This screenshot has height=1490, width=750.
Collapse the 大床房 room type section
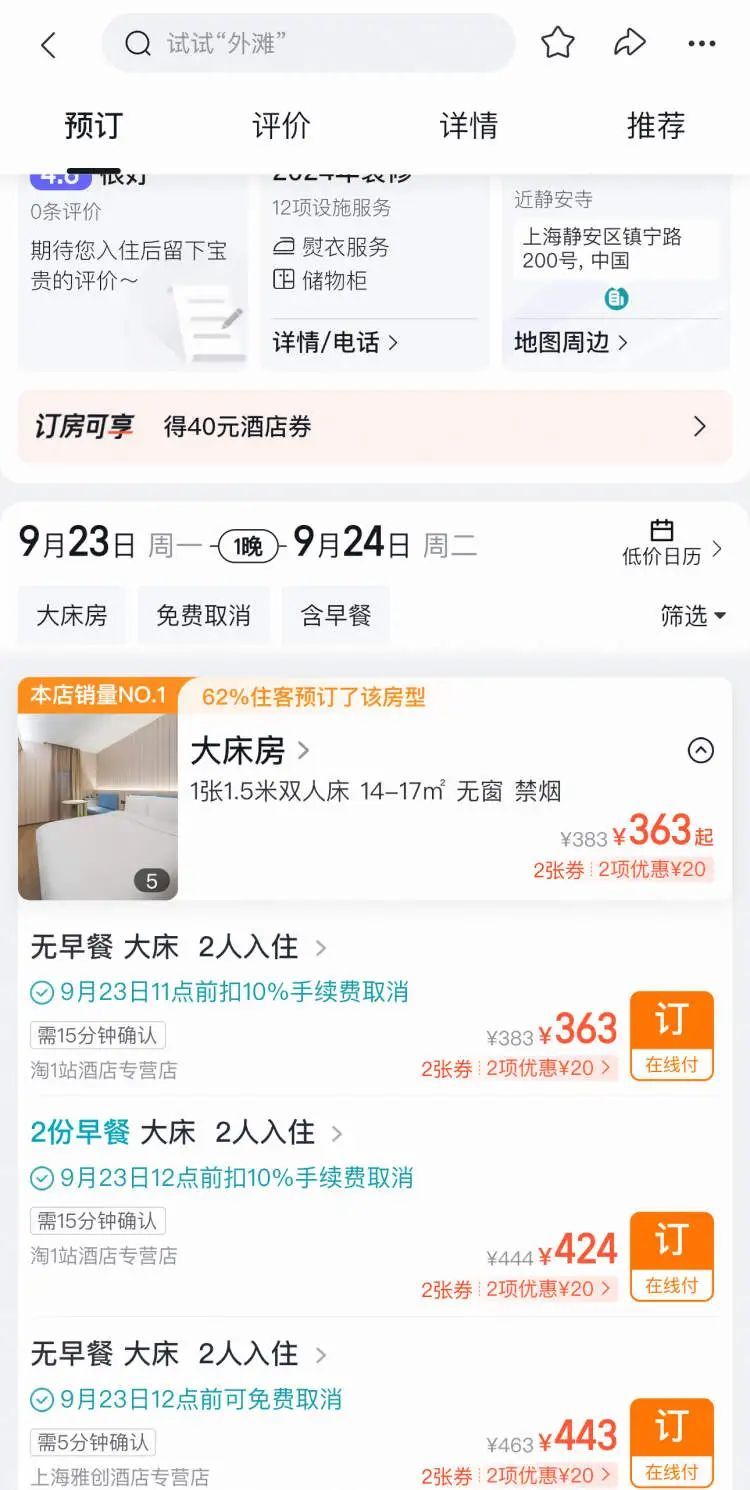pos(701,750)
